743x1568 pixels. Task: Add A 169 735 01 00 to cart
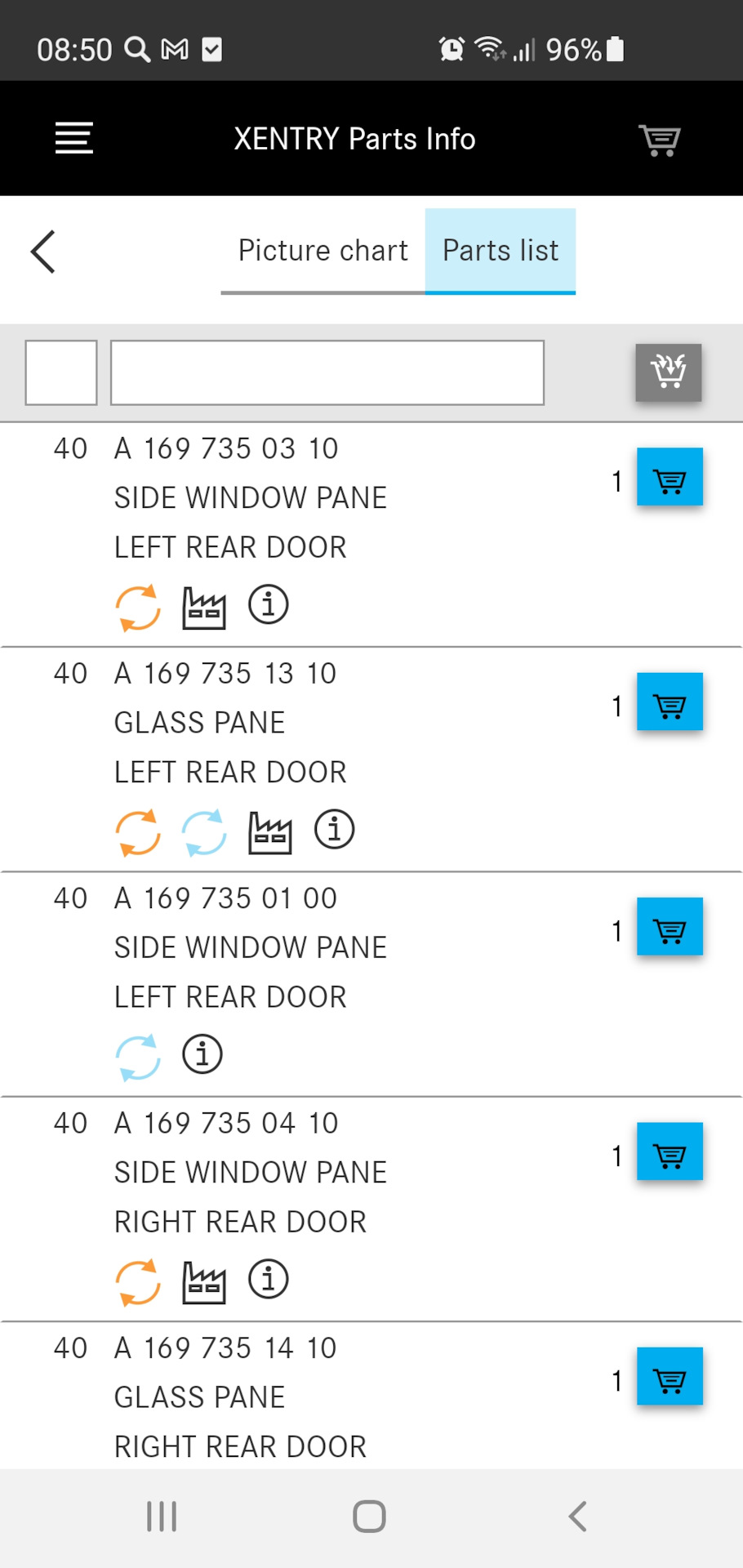(x=669, y=926)
